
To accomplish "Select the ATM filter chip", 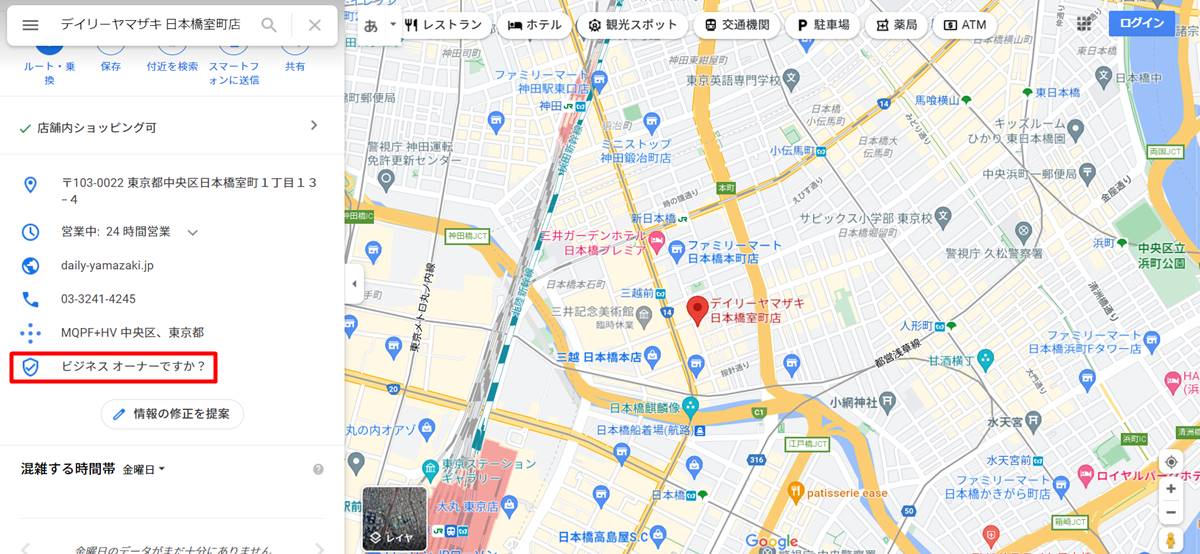I will 964,25.
